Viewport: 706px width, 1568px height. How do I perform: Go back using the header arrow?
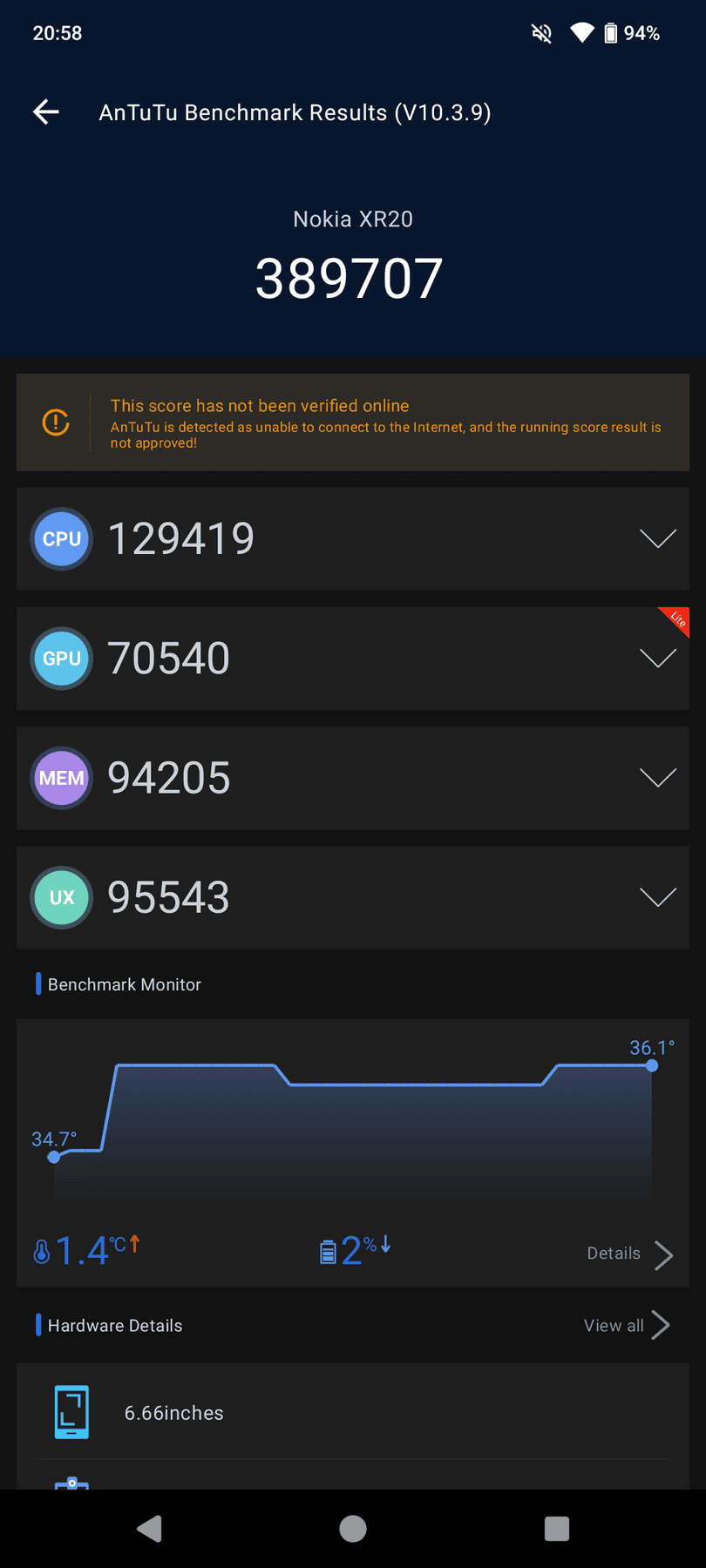click(46, 112)
